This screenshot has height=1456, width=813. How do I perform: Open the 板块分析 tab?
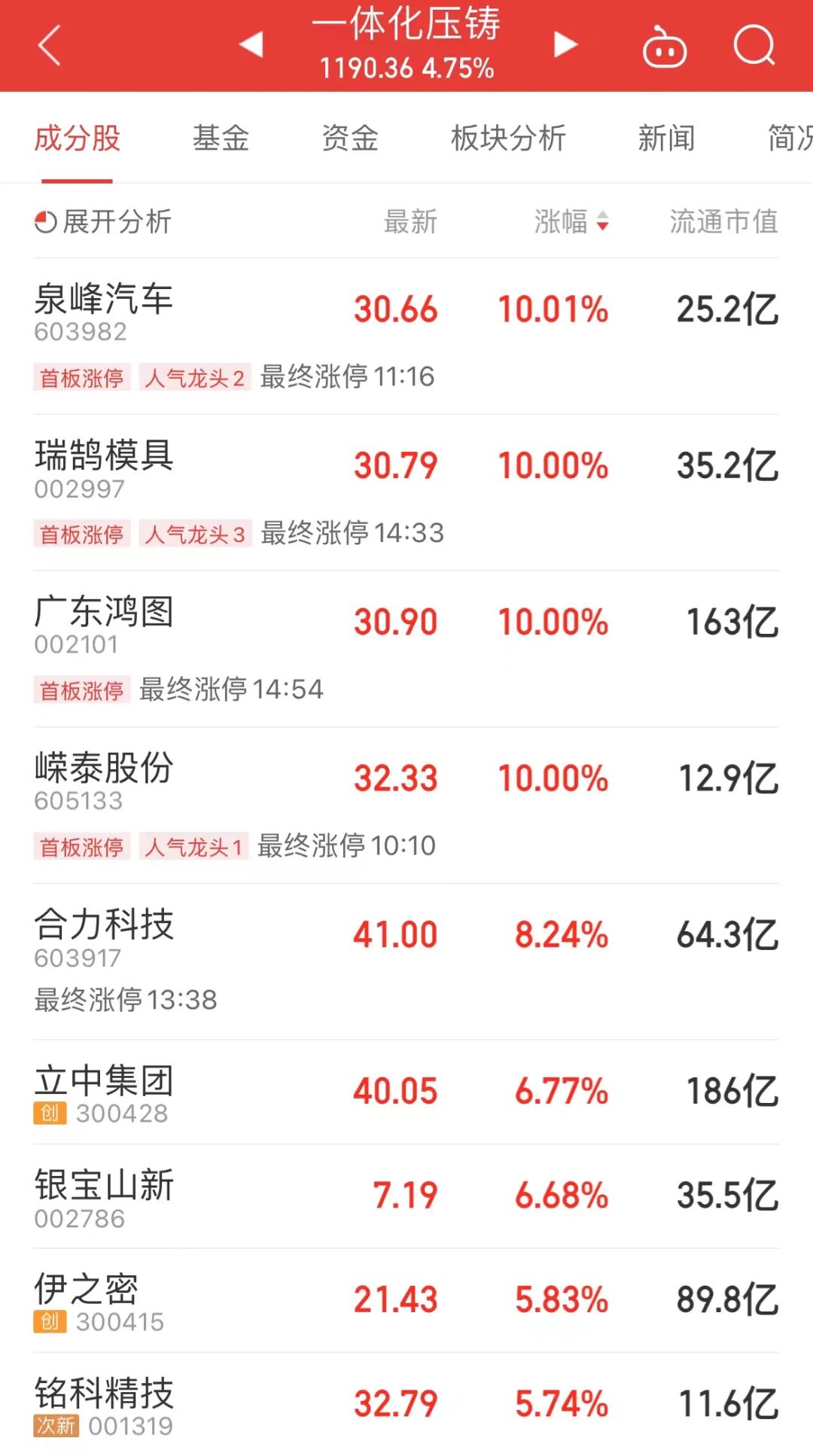(x=508, y=139)
